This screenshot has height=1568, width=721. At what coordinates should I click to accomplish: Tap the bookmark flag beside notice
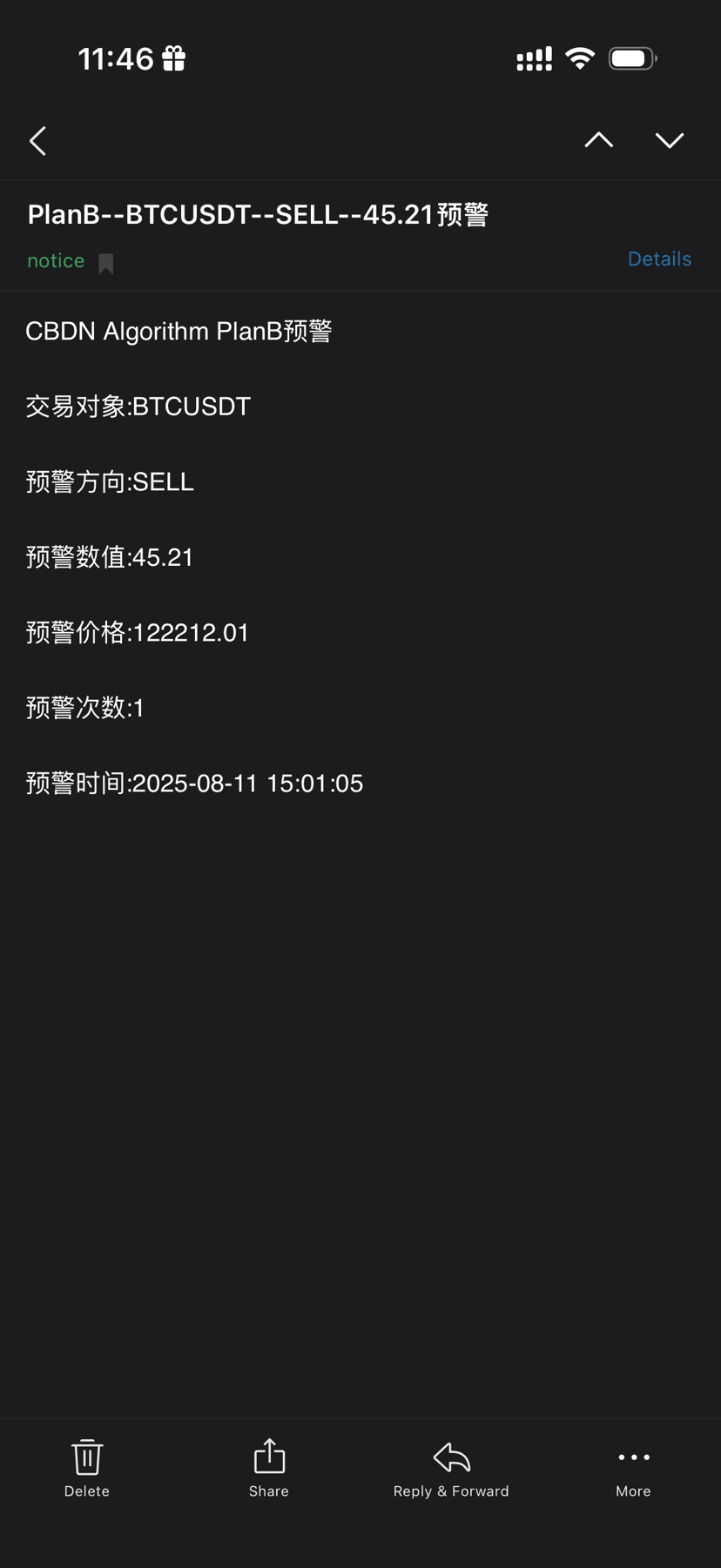pos(106,263)
